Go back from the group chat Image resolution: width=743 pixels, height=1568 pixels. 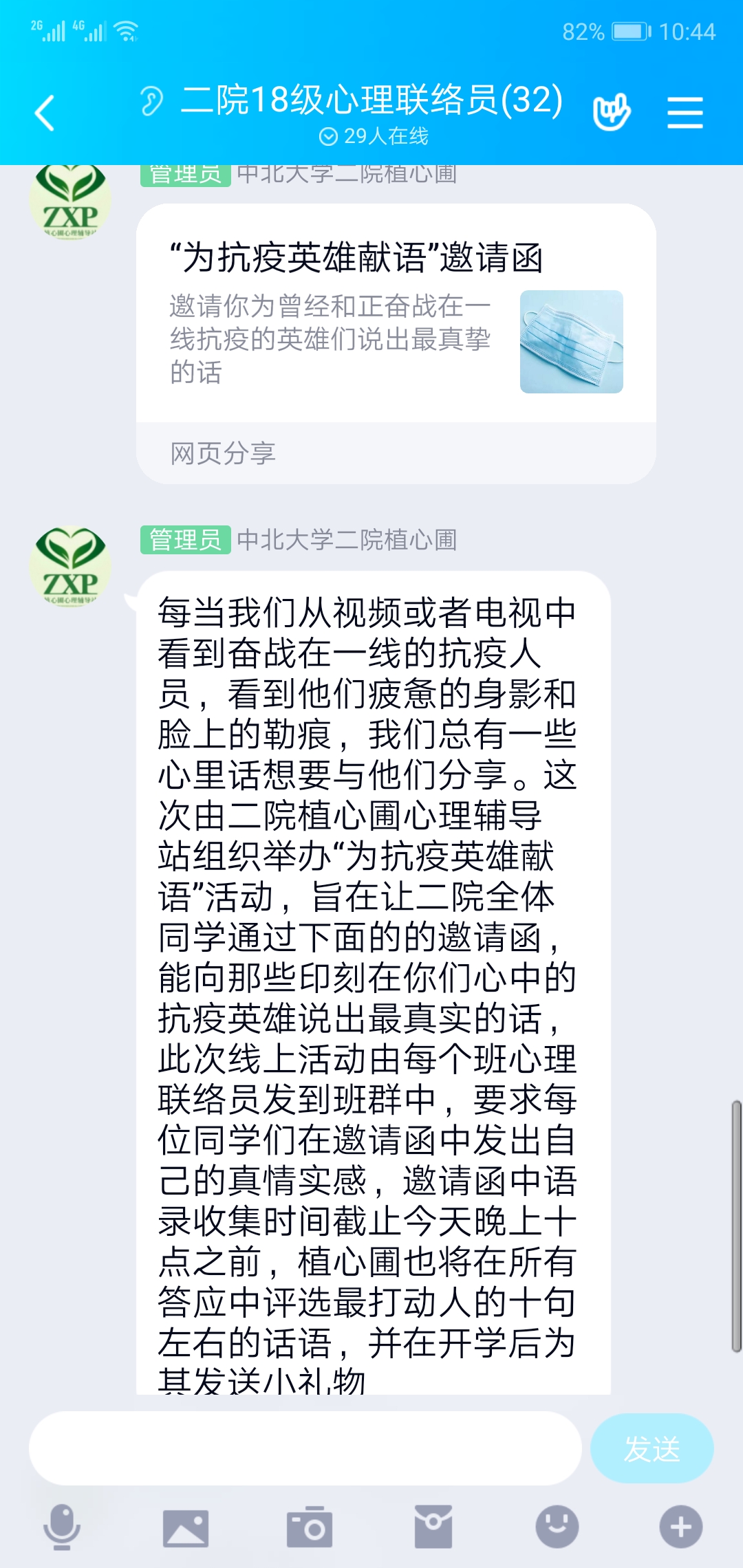pos(45,113)
